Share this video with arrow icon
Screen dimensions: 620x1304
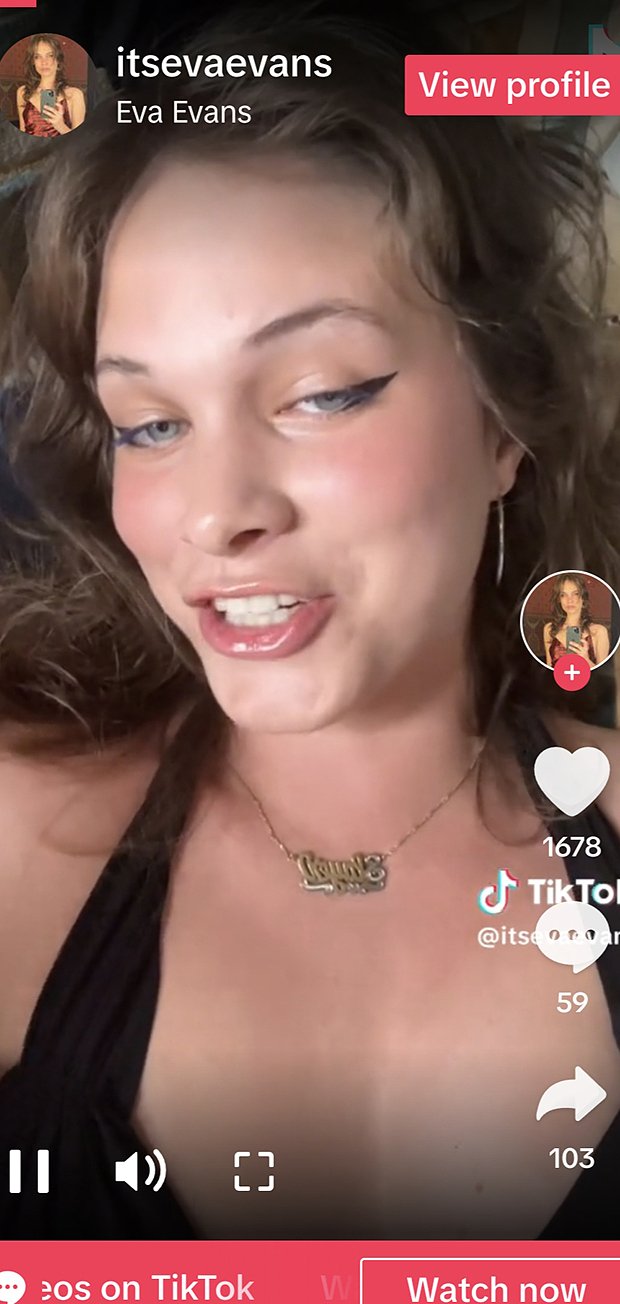(x=572, y=1095)
